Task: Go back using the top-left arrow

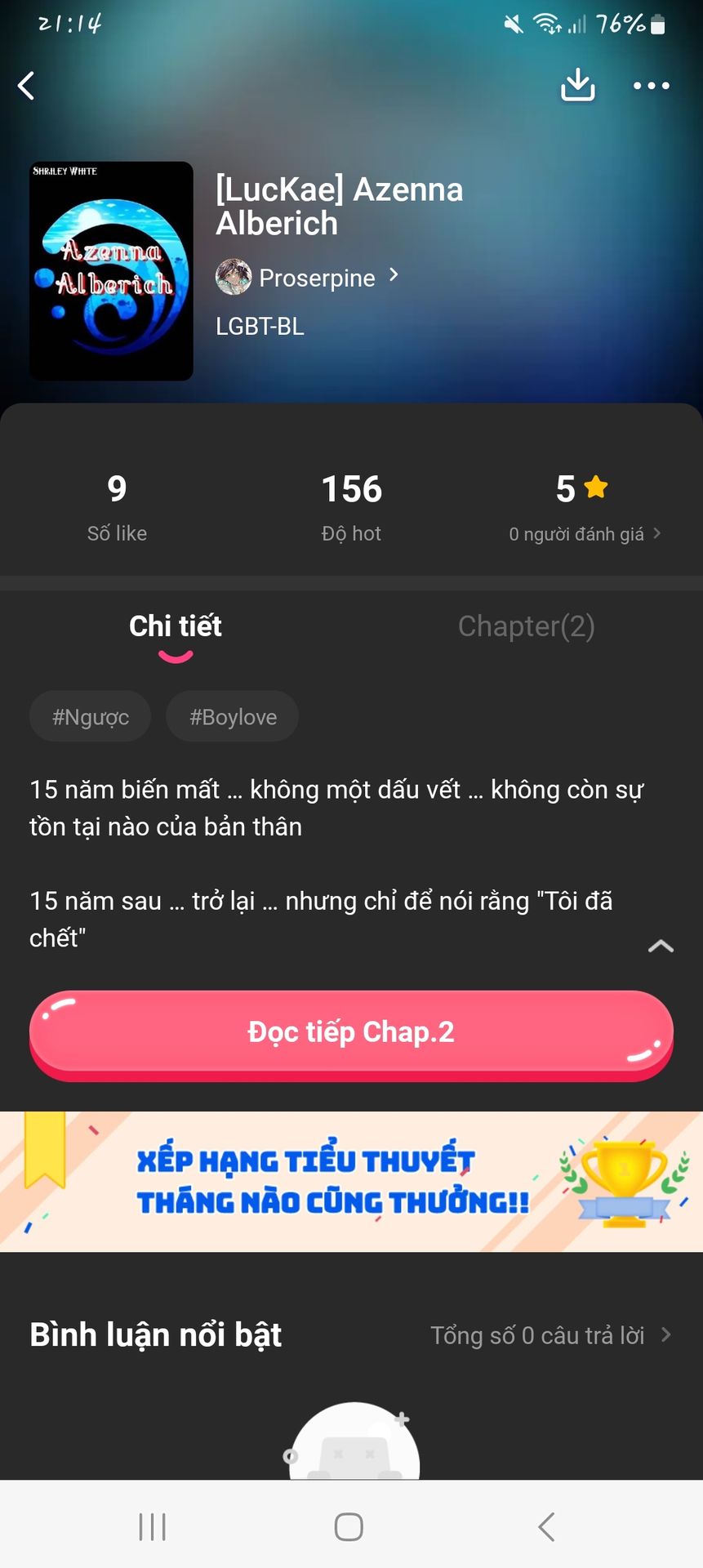Action: (27, 86)
